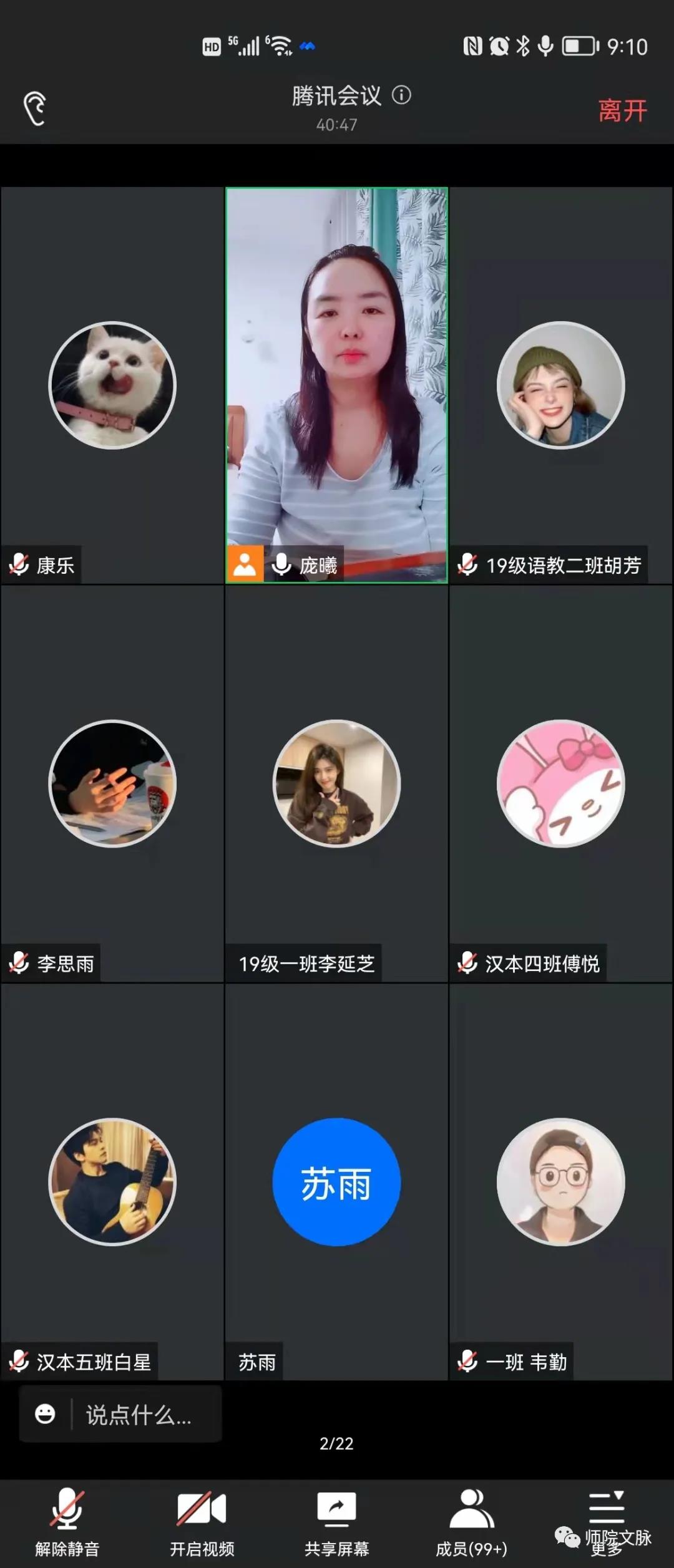Select 康乐's participant tile
This screenshot has height=1568, width=674.
pos(112,385)
